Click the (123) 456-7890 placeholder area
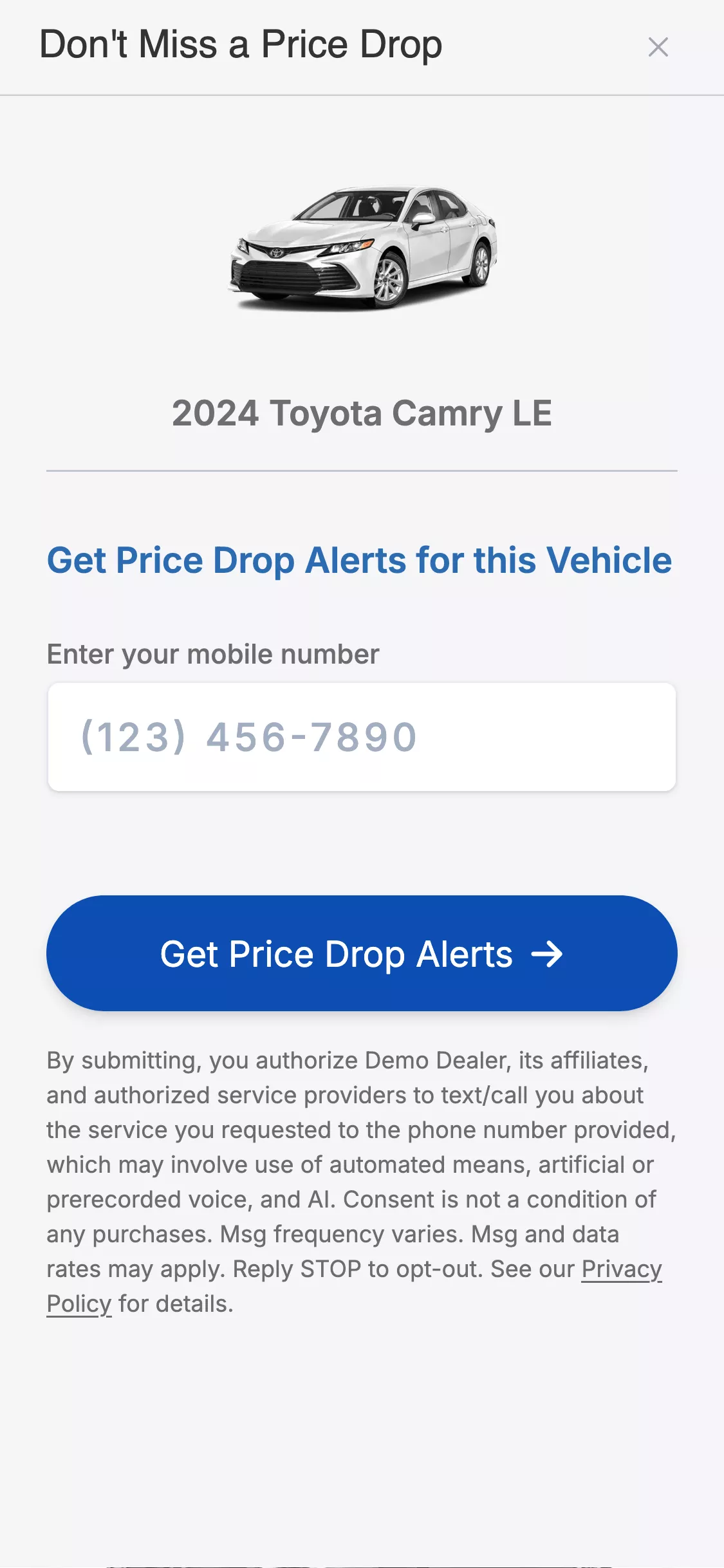 (x=248, y=738)
